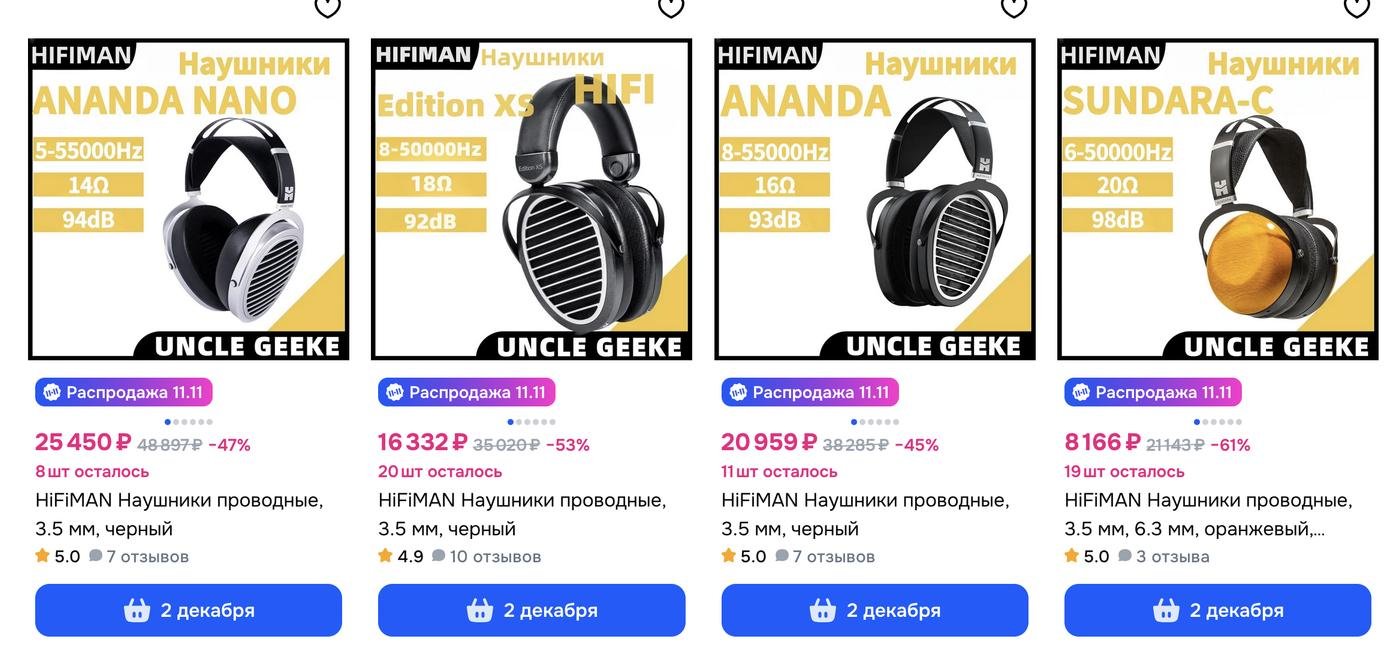Open the ANANDA headphones product card

[x=875, y=200]
